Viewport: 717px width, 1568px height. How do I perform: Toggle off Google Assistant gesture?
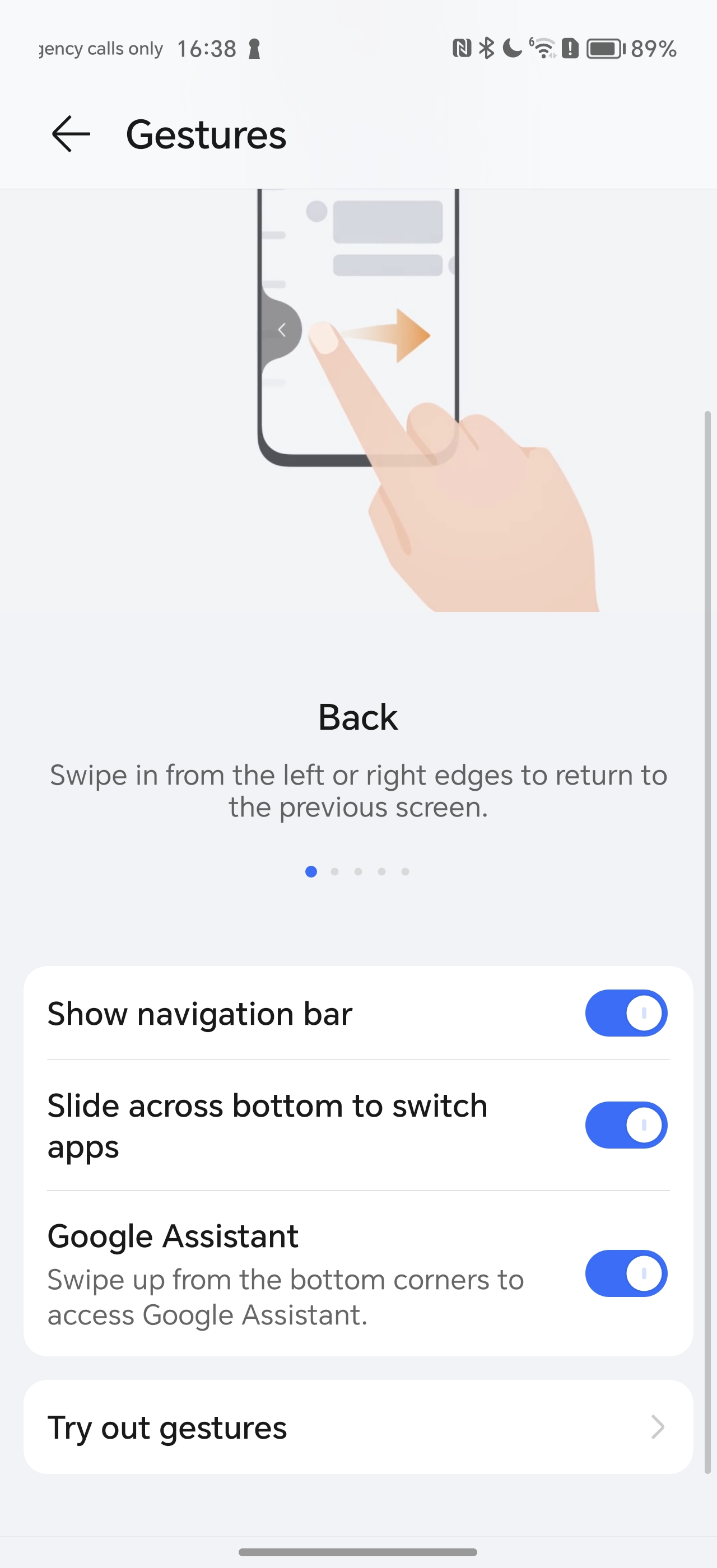point(626,1273)
